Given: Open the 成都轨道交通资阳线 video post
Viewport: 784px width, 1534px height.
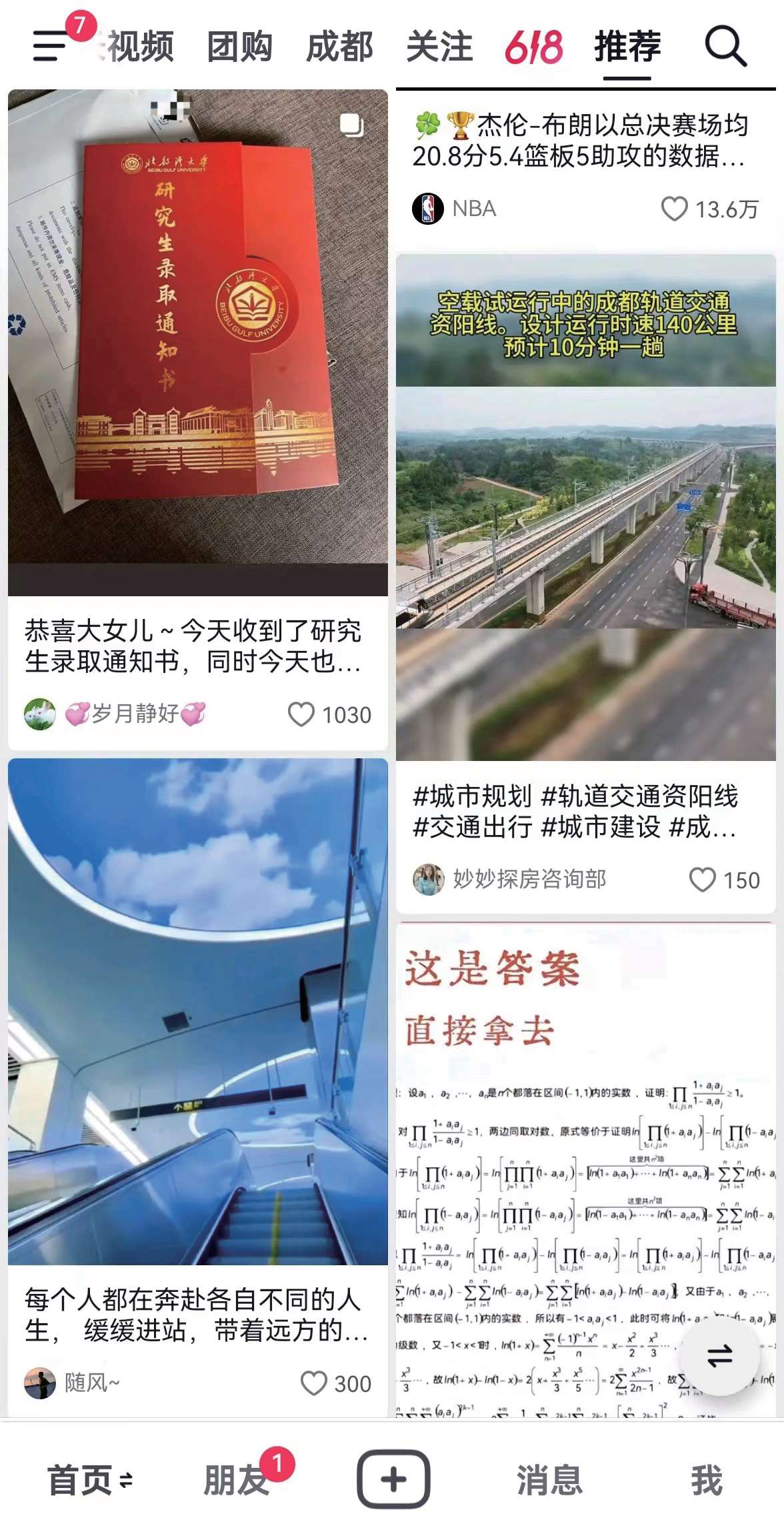Looking at the screenshot, I should pos(585,507).
